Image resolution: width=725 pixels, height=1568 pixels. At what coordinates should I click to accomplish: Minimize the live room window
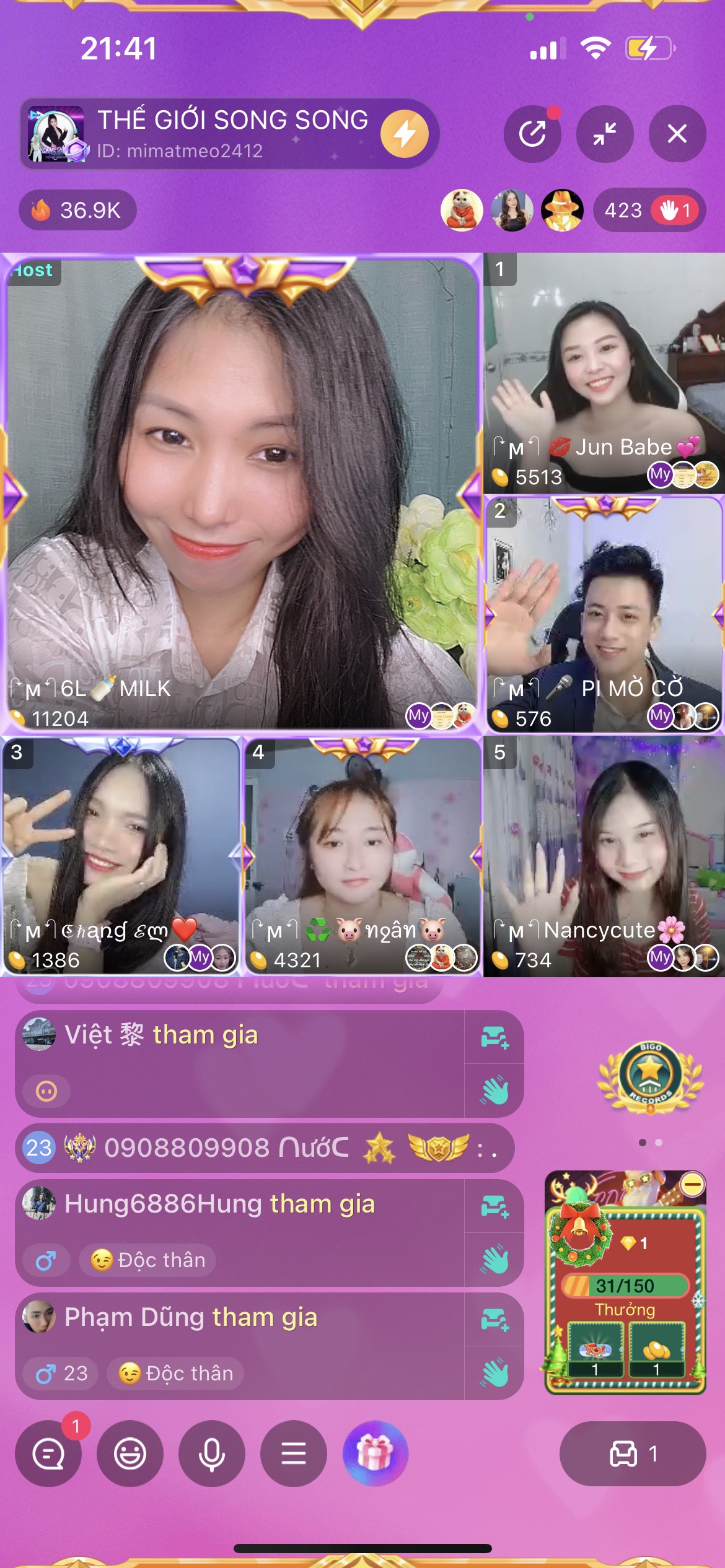pyautogui.click(x=604, y=133)
